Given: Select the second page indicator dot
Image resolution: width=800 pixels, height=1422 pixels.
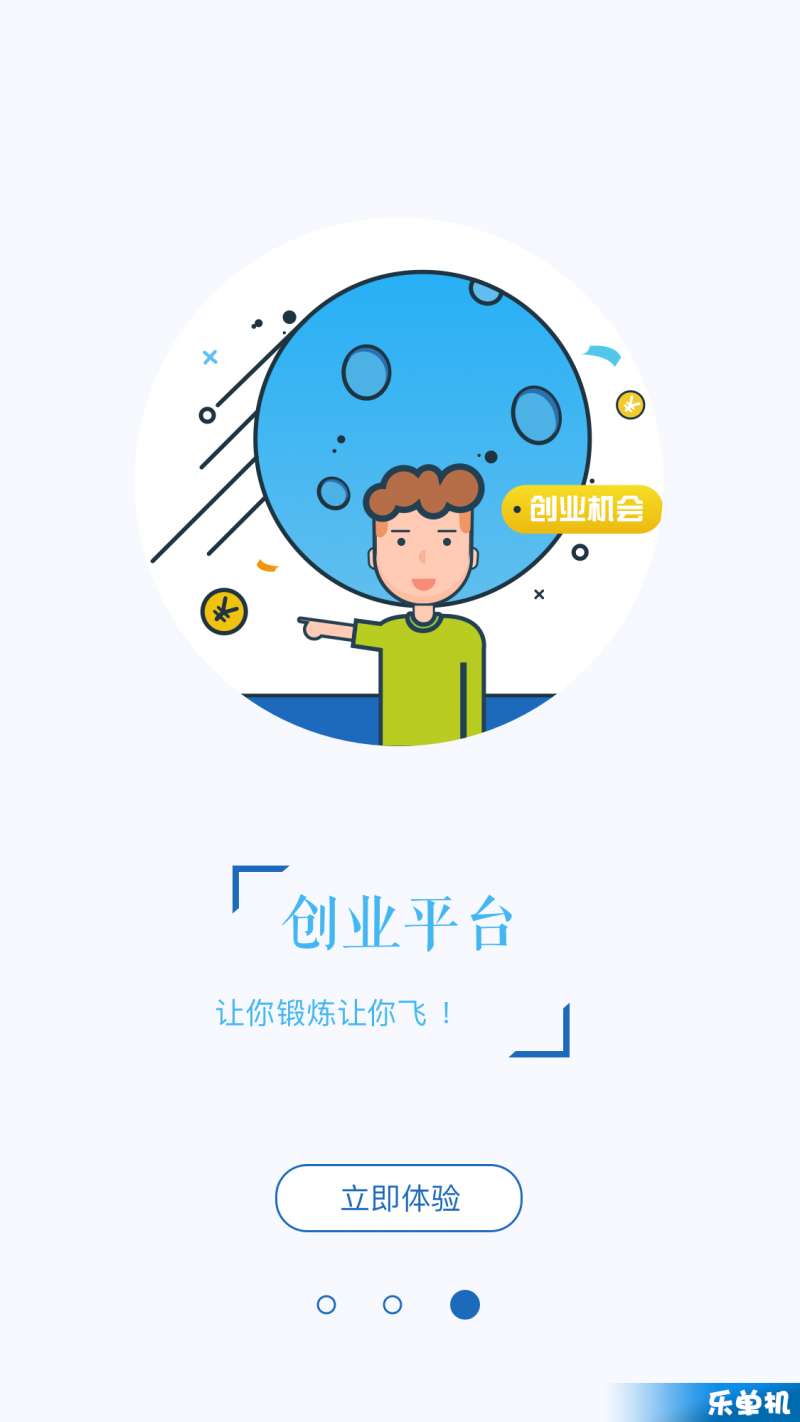Looking at the screenshot, I should (x=393, y=1305).
